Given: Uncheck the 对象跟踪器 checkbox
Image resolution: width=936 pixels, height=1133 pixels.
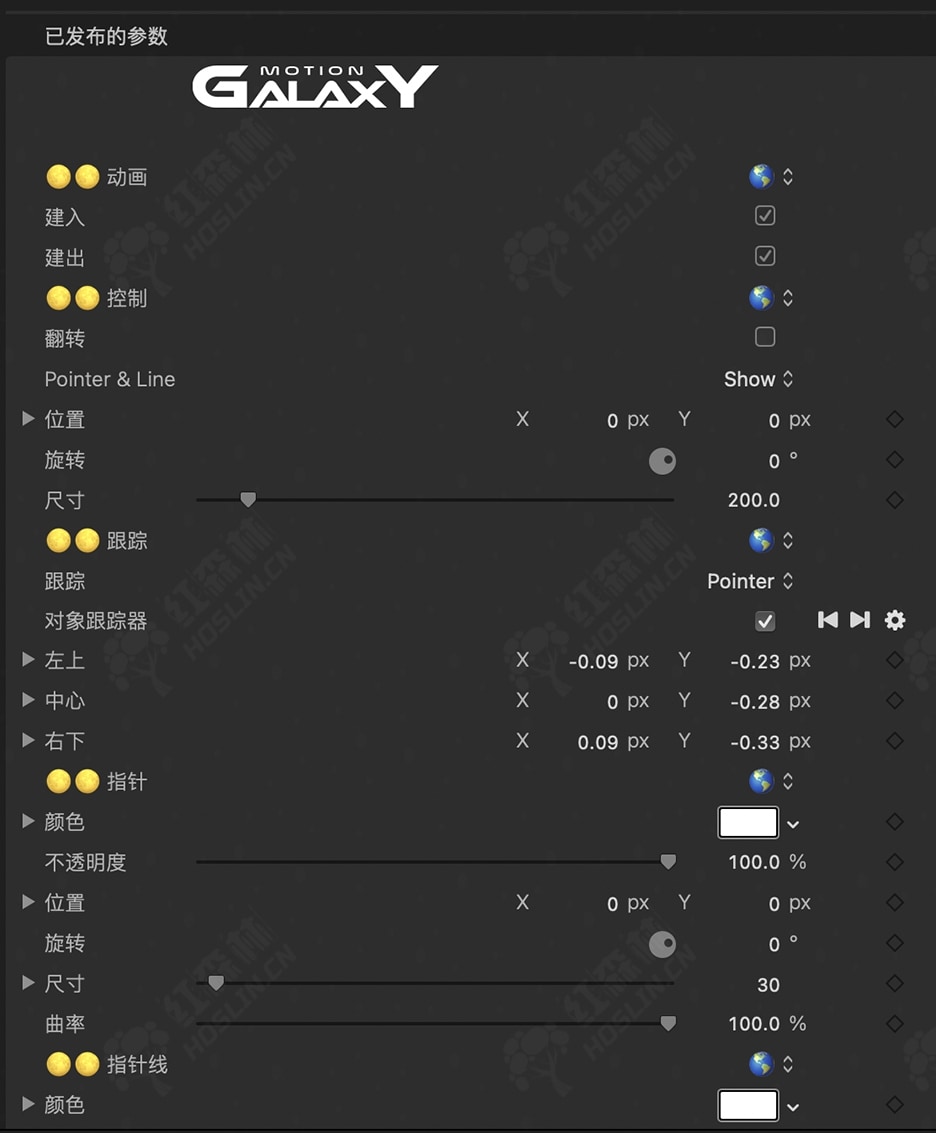Looking at the screenshot, I should pyautogui.click(x=765, y=621).
